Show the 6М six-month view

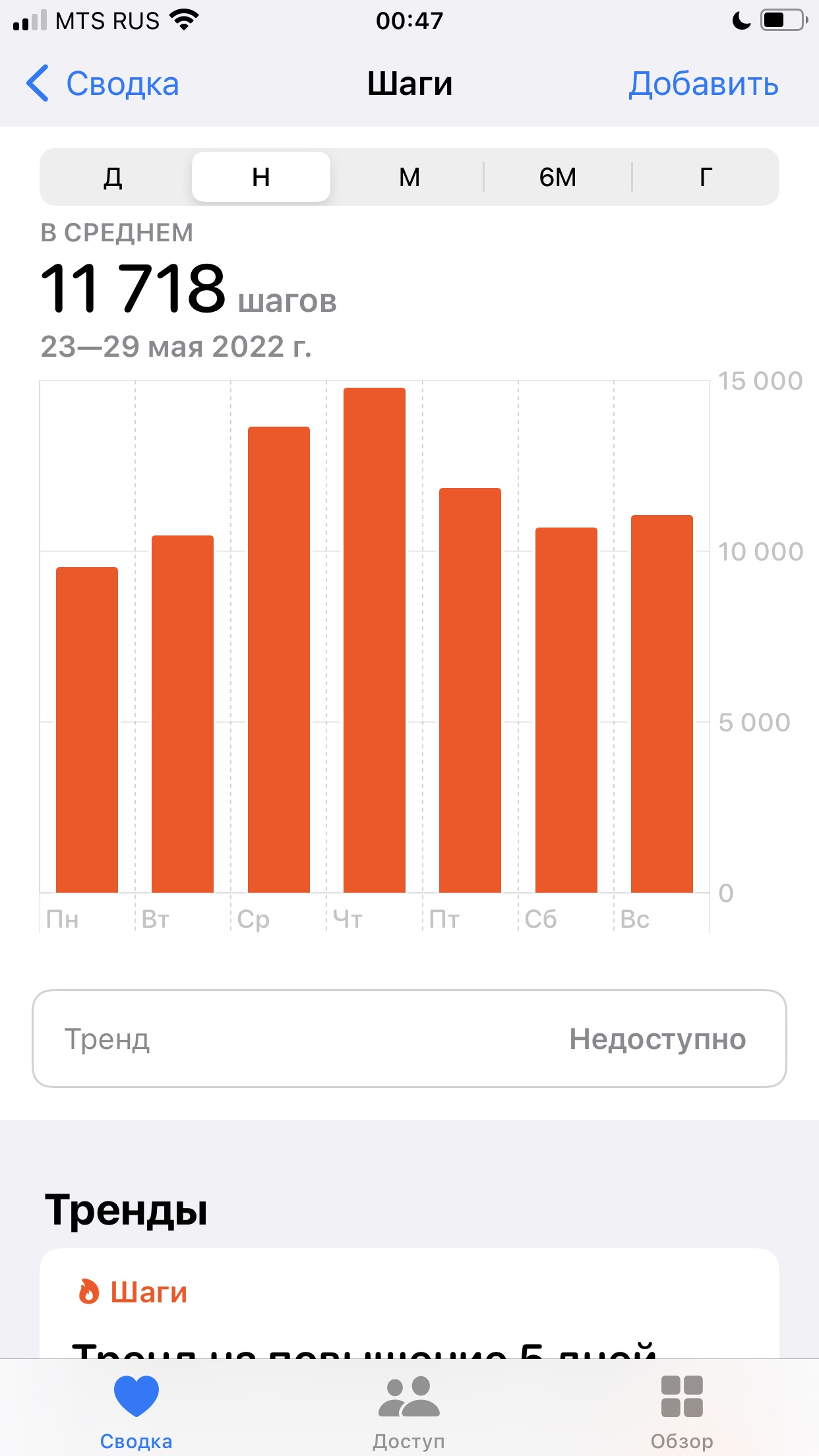coord(557,177)
